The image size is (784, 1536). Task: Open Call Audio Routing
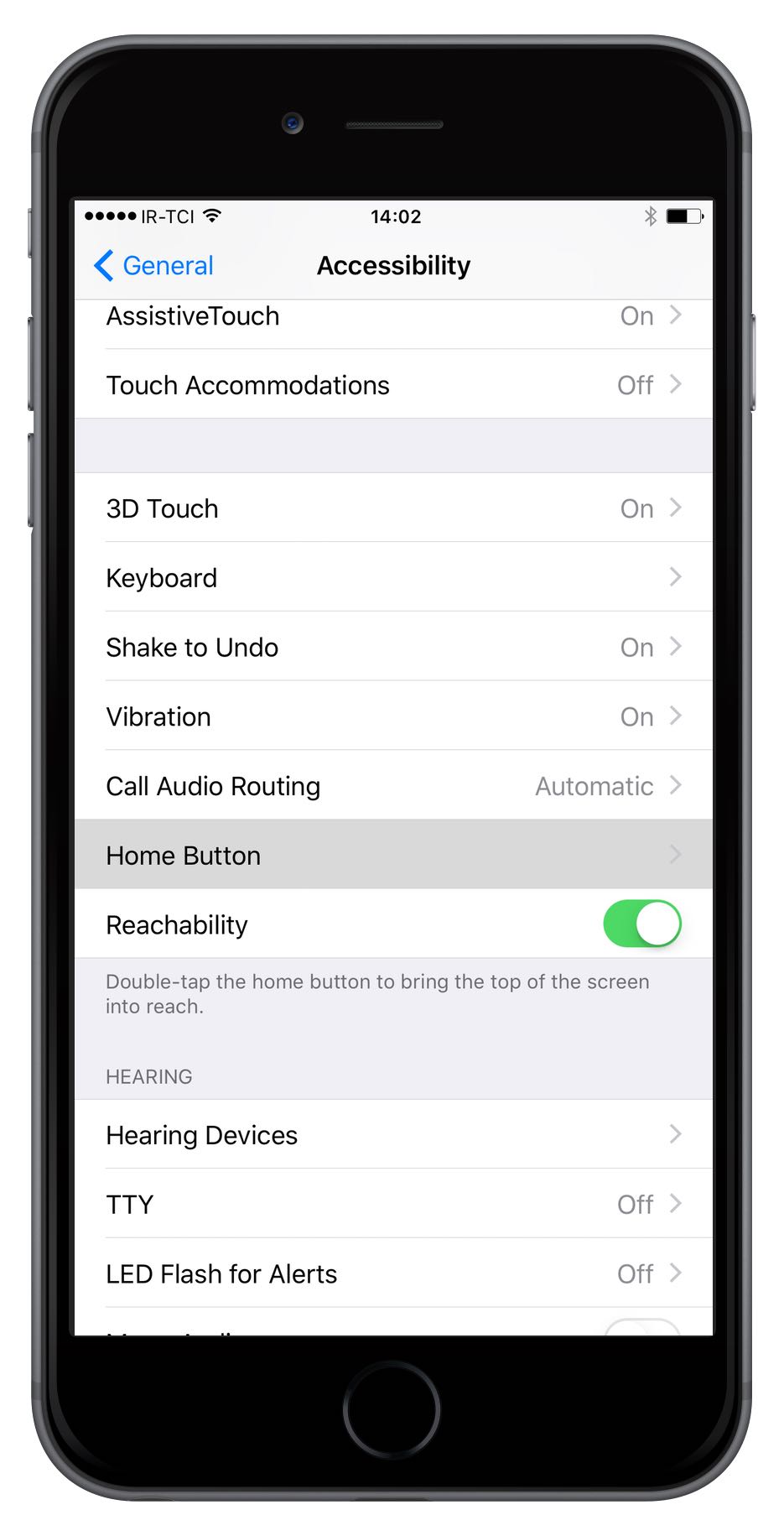pyautogui.click(x=393, y=786)
